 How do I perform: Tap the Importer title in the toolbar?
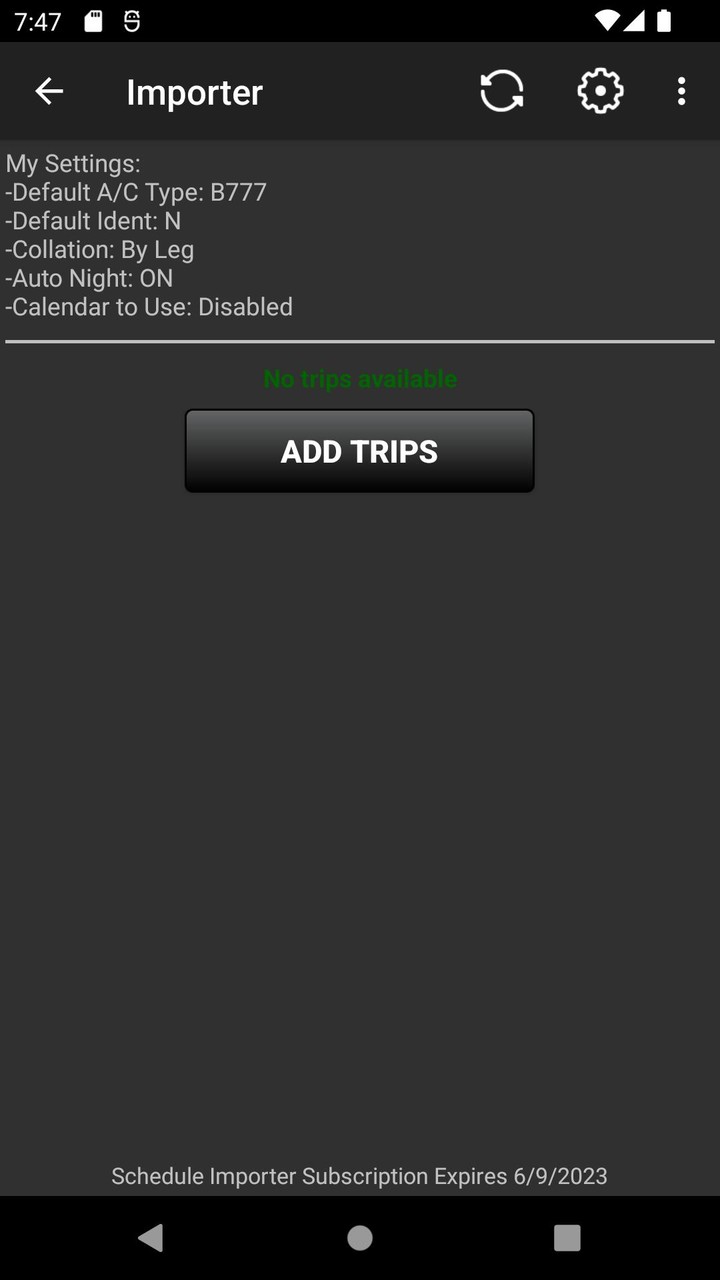[194, 91]
